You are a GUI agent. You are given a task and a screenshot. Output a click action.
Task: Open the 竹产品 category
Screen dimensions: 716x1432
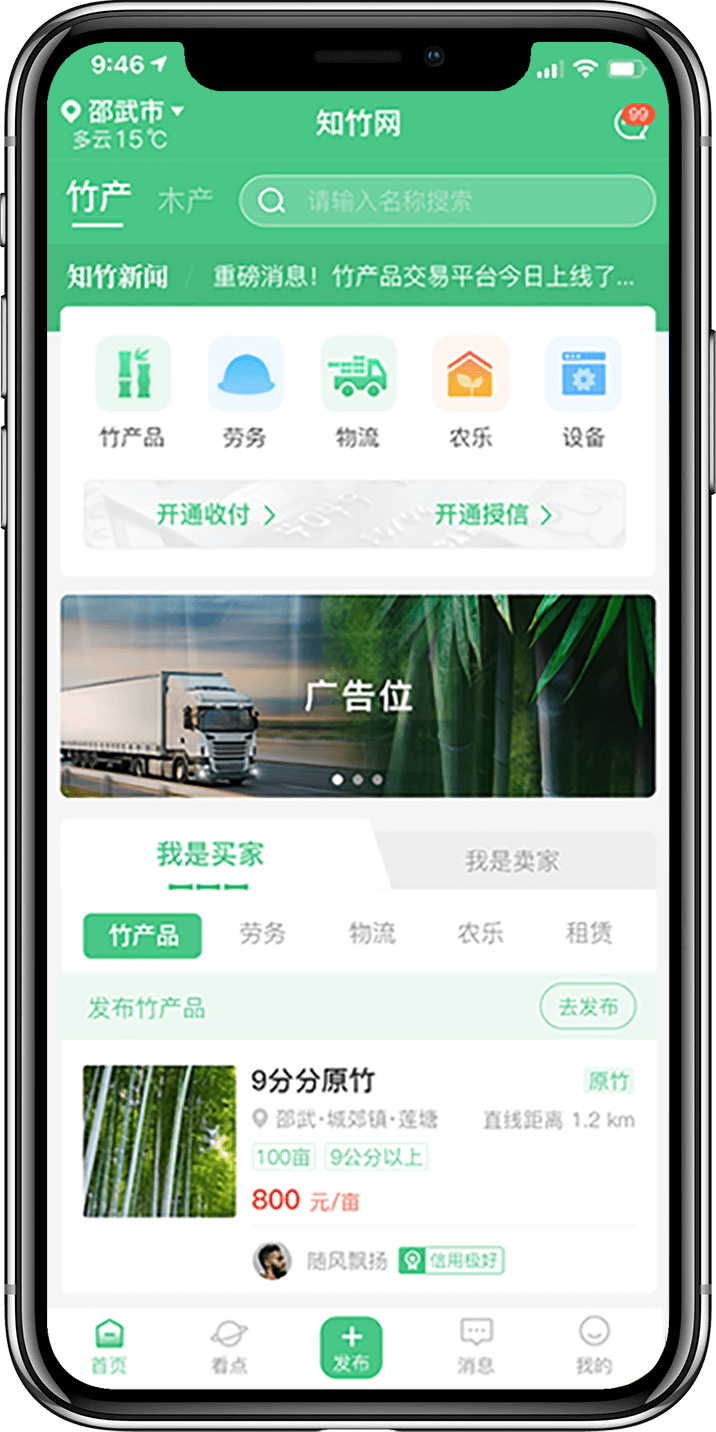tap(132, 391)
